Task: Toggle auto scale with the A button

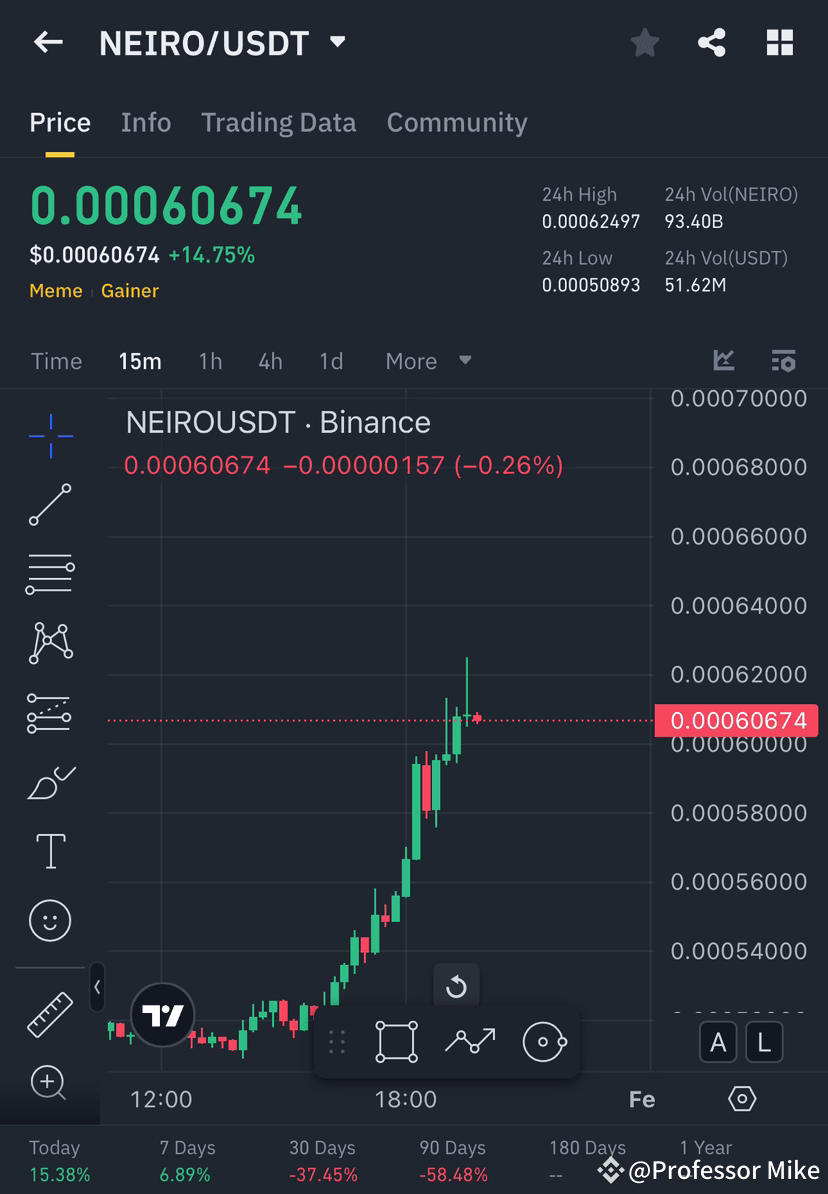Action: [x=718, y=1042]
